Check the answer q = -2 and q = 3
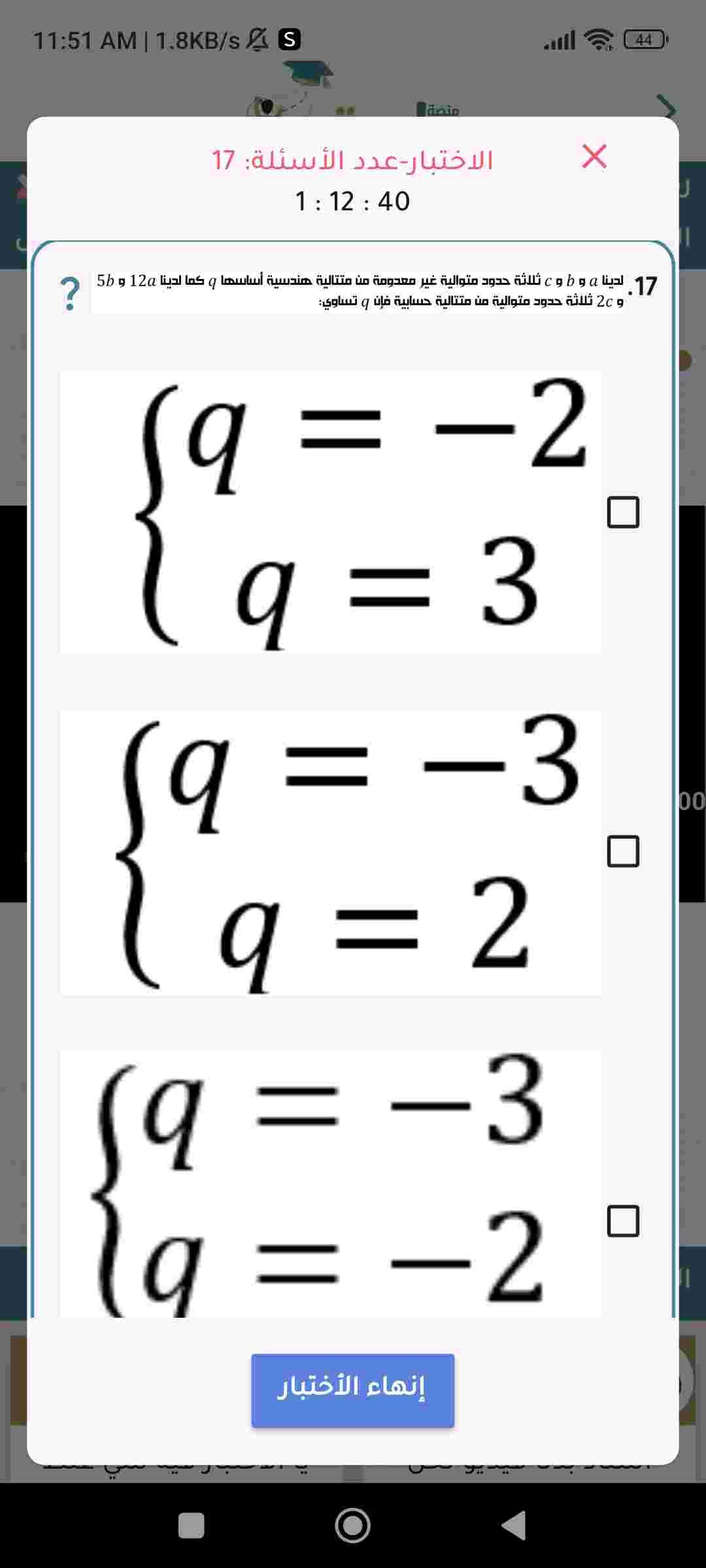The width and height of the screenshot is (706, 1568). [623, 512]
